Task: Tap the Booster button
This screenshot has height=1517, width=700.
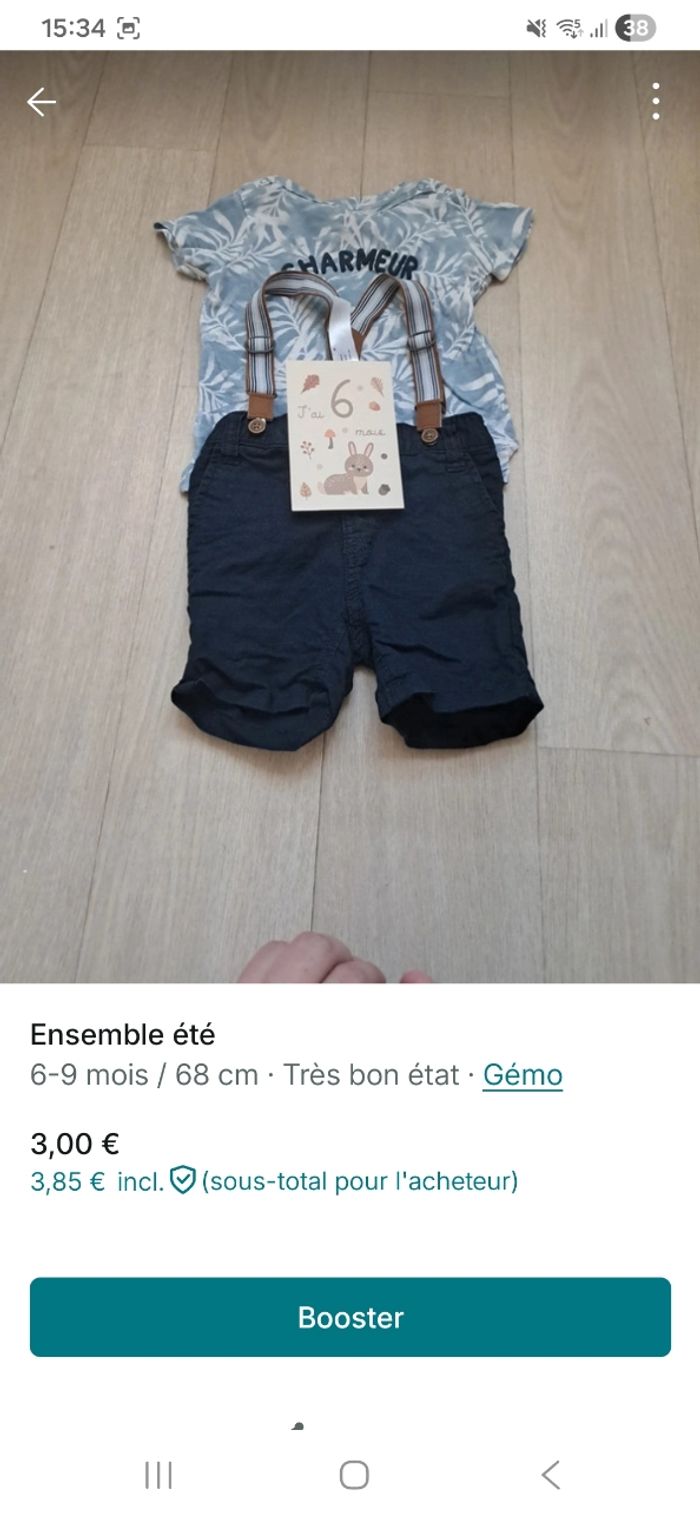Action: [350, 1316]
